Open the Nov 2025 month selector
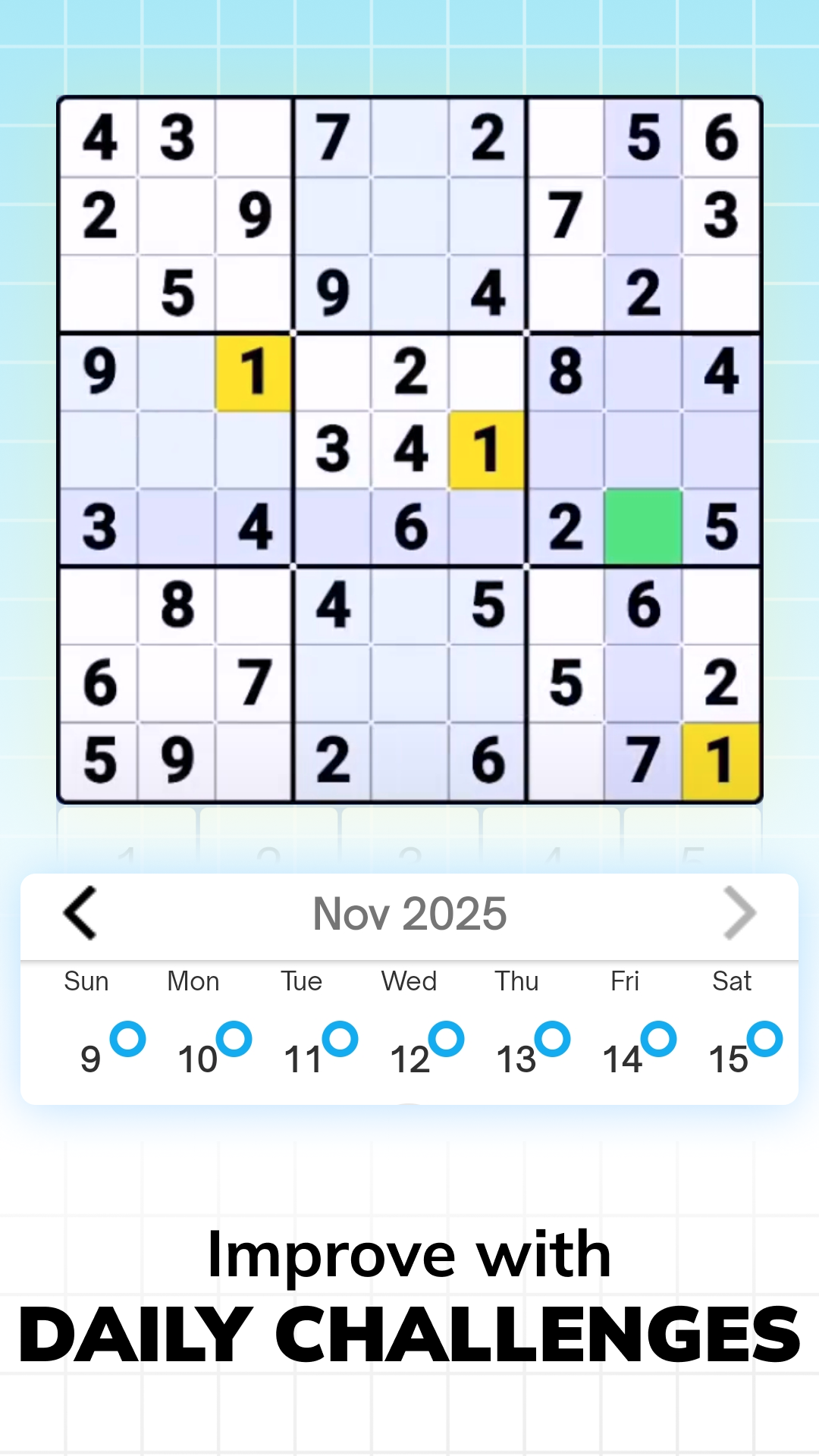 (x=409, y=914)
